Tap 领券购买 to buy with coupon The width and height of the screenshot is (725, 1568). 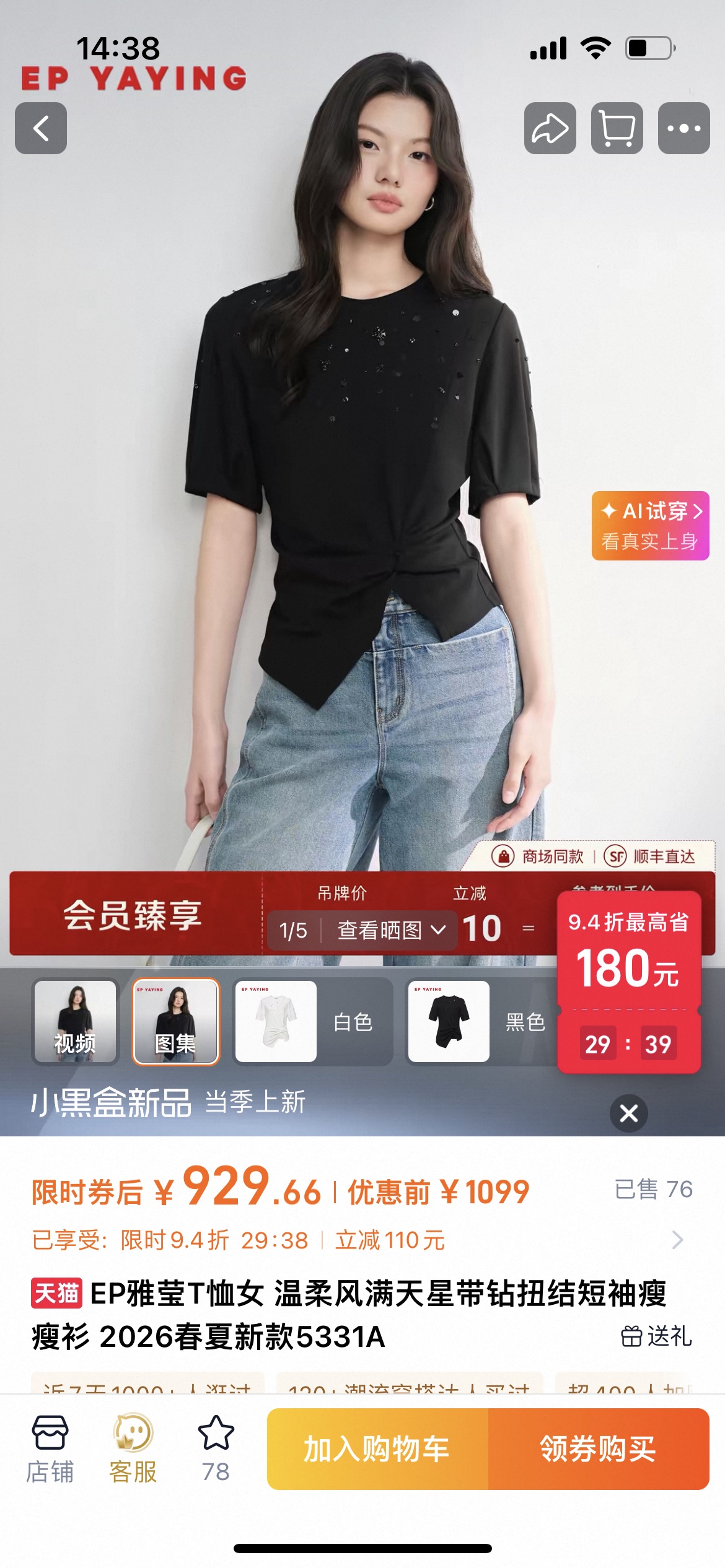599,1449
